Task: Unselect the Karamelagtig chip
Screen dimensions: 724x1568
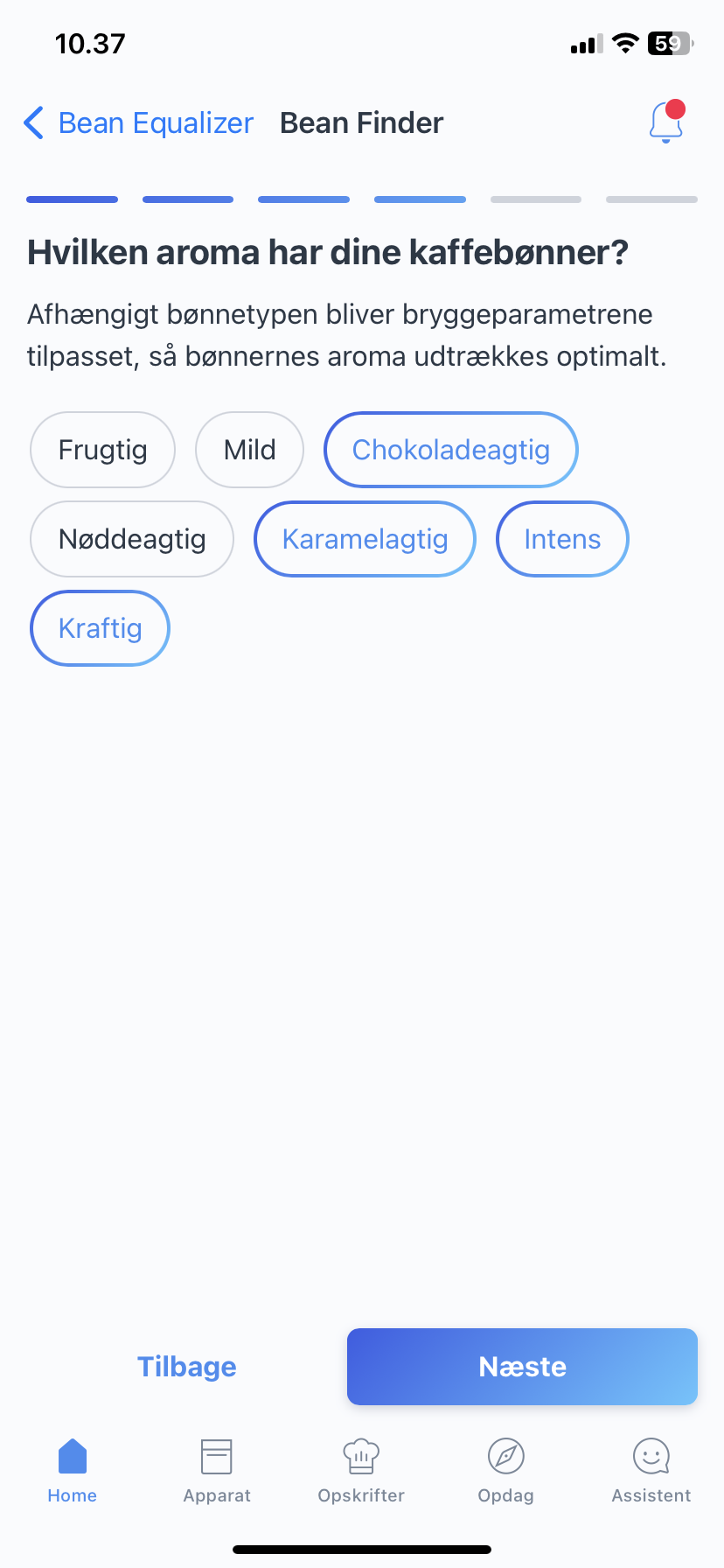Action: [365, 539]
